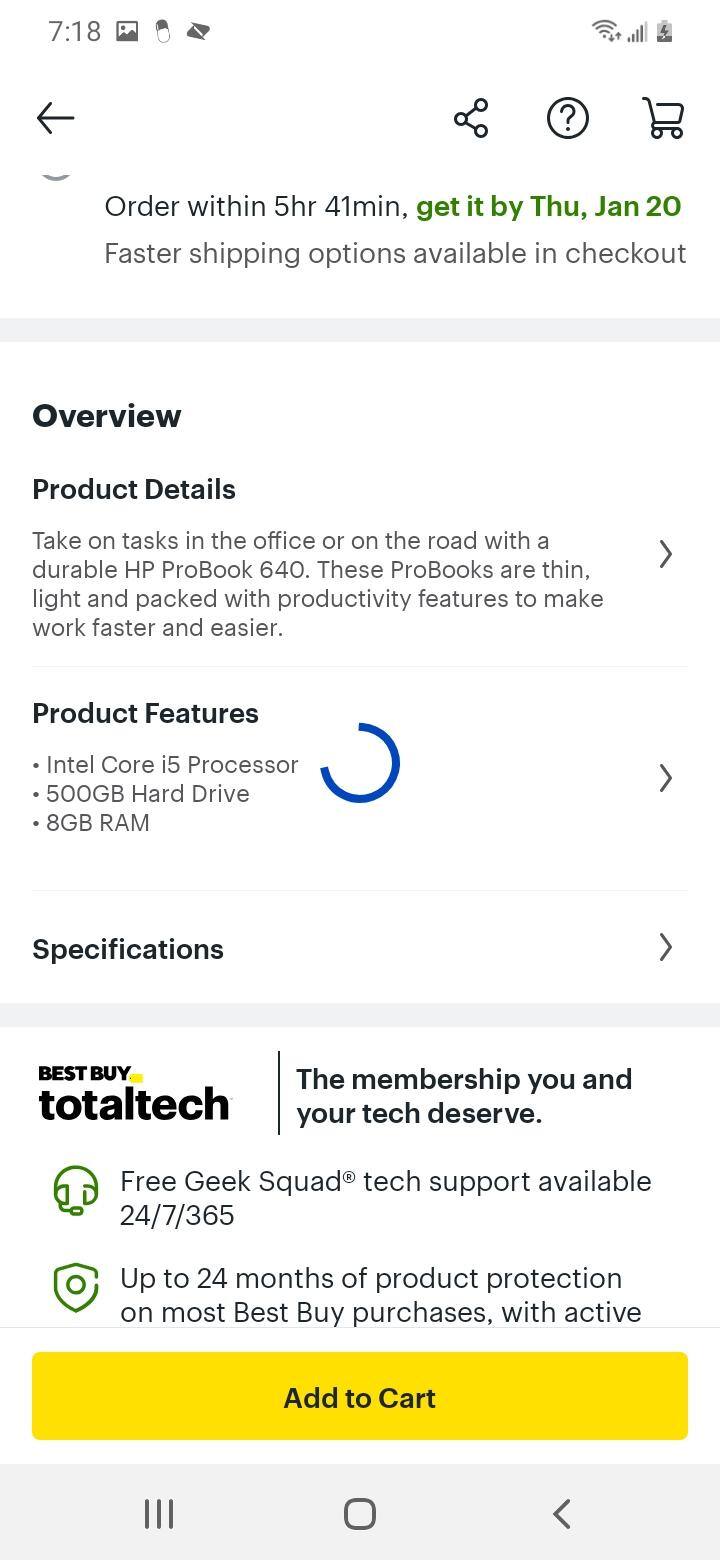Screen dimensions: 720x1560
Task: Tap the Wi-Fi status icon
Action: (x=604, y=31)
